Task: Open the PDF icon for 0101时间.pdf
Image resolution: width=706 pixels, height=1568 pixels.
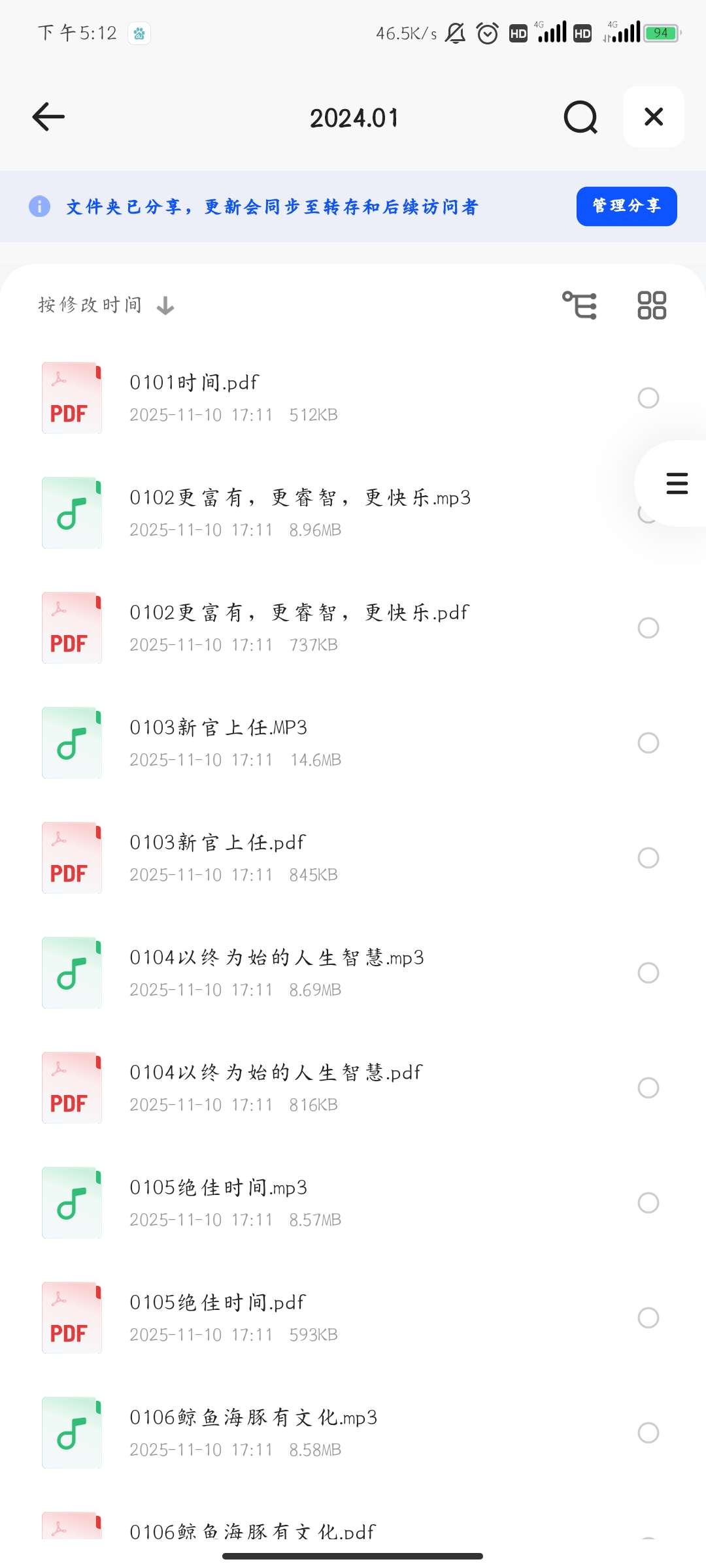Action: point(71,397)
